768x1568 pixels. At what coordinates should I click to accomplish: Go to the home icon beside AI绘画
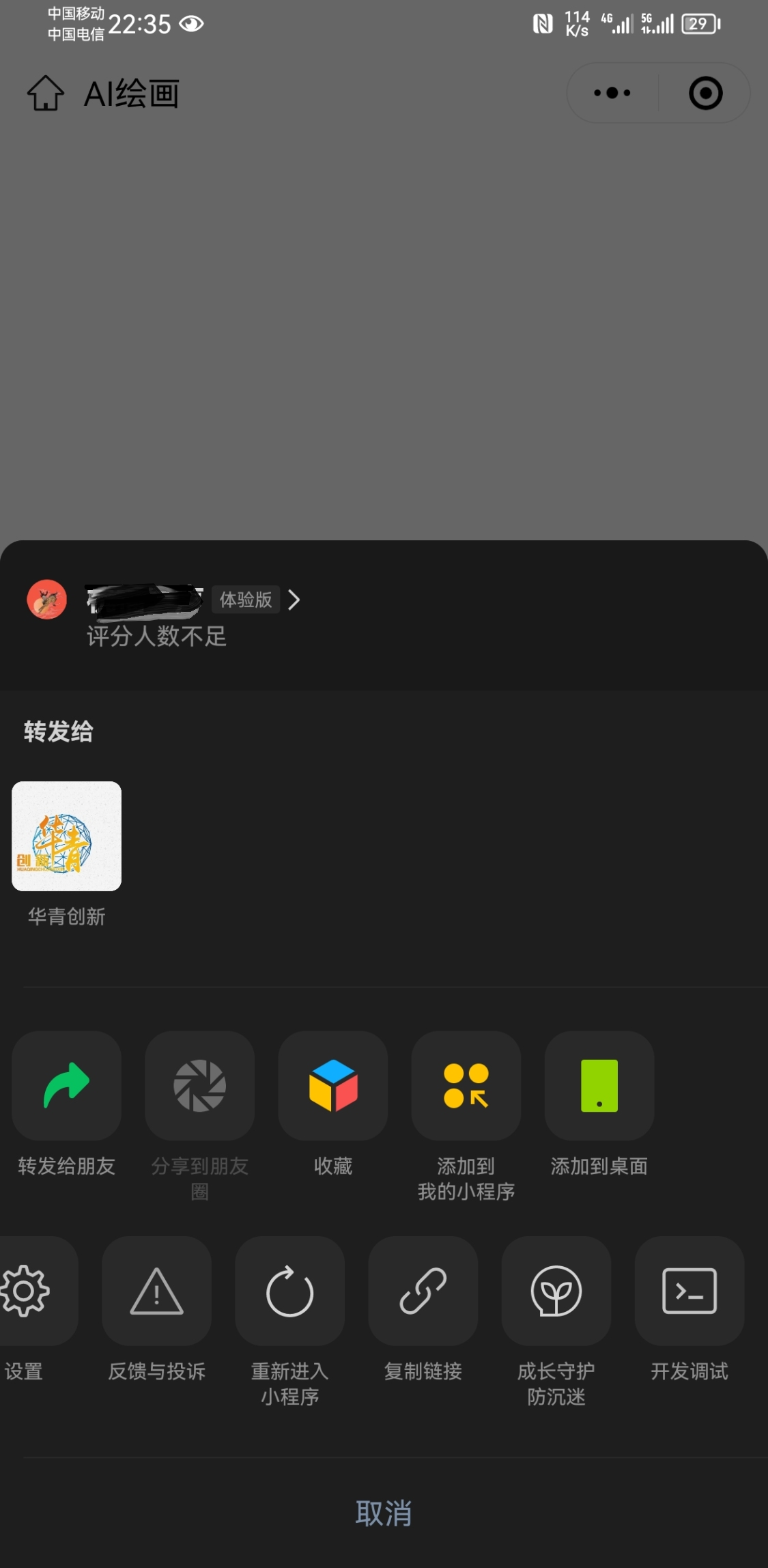(45, 93)
